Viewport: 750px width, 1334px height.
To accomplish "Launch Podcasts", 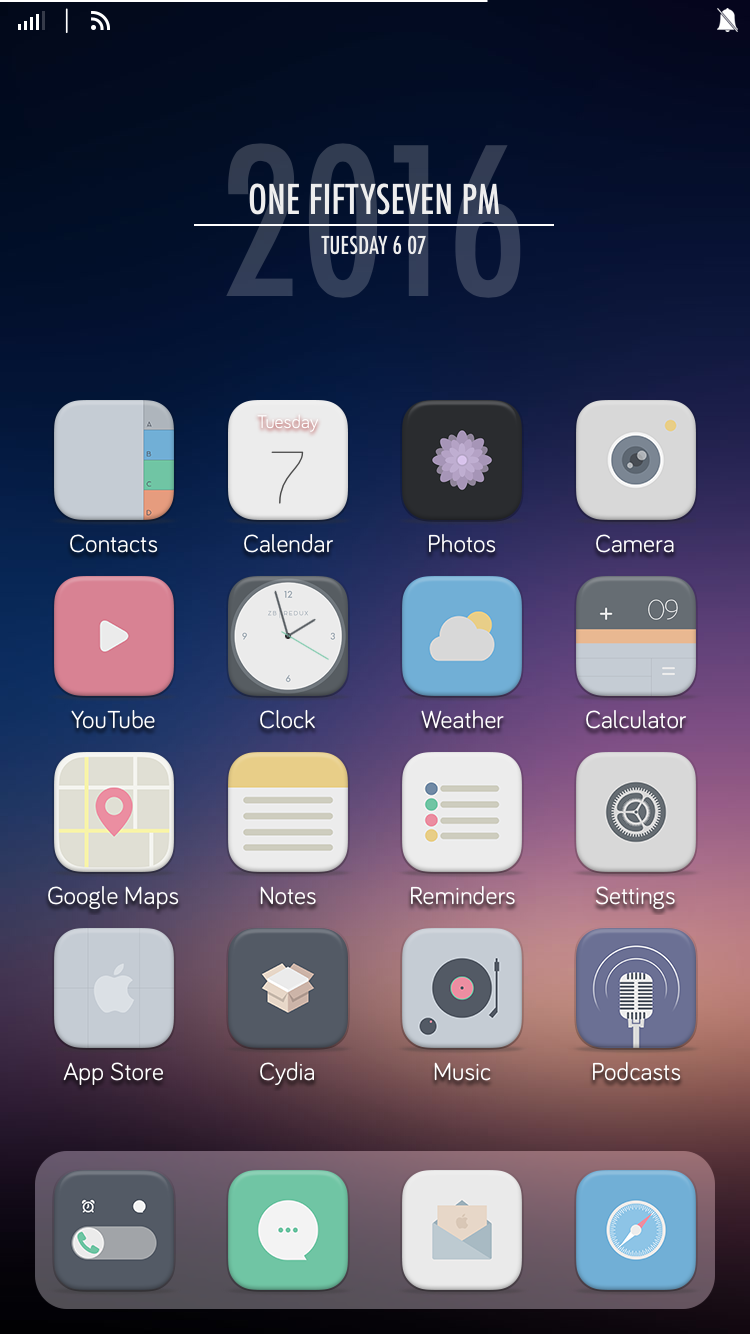I will click(x=636, y=988).
